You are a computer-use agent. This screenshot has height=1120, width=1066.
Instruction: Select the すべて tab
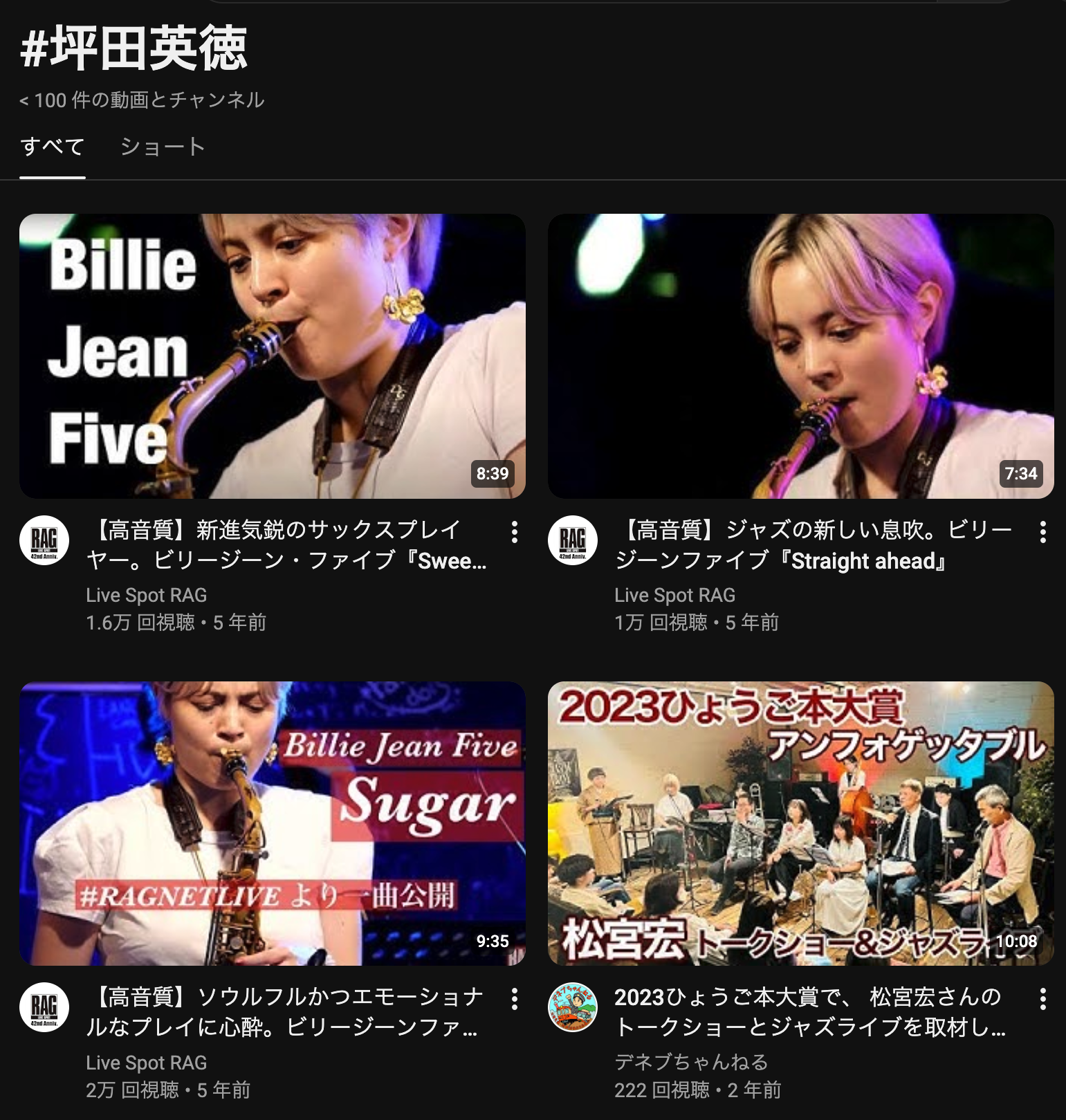pyautogui.click(x=53, y=147)
